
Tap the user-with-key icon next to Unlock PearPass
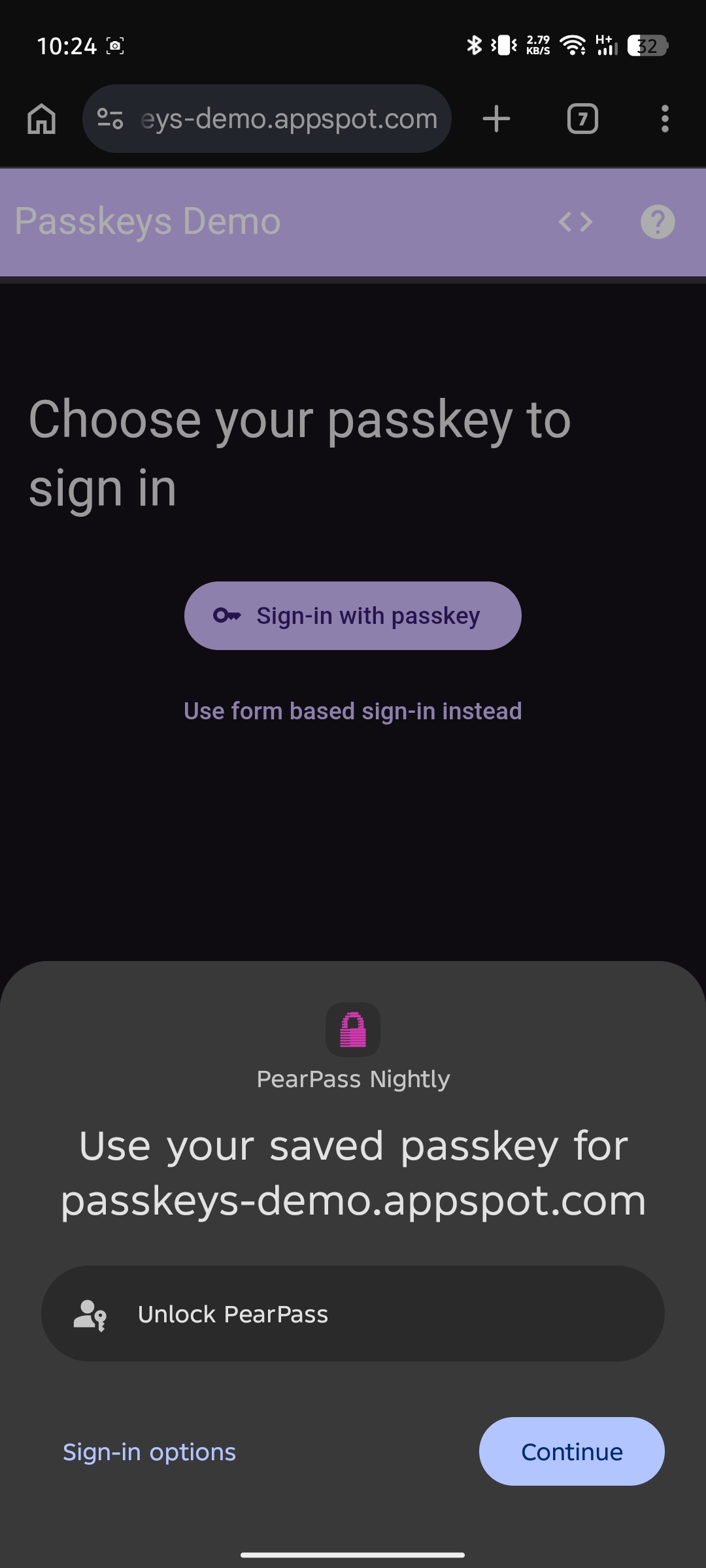91,1314
